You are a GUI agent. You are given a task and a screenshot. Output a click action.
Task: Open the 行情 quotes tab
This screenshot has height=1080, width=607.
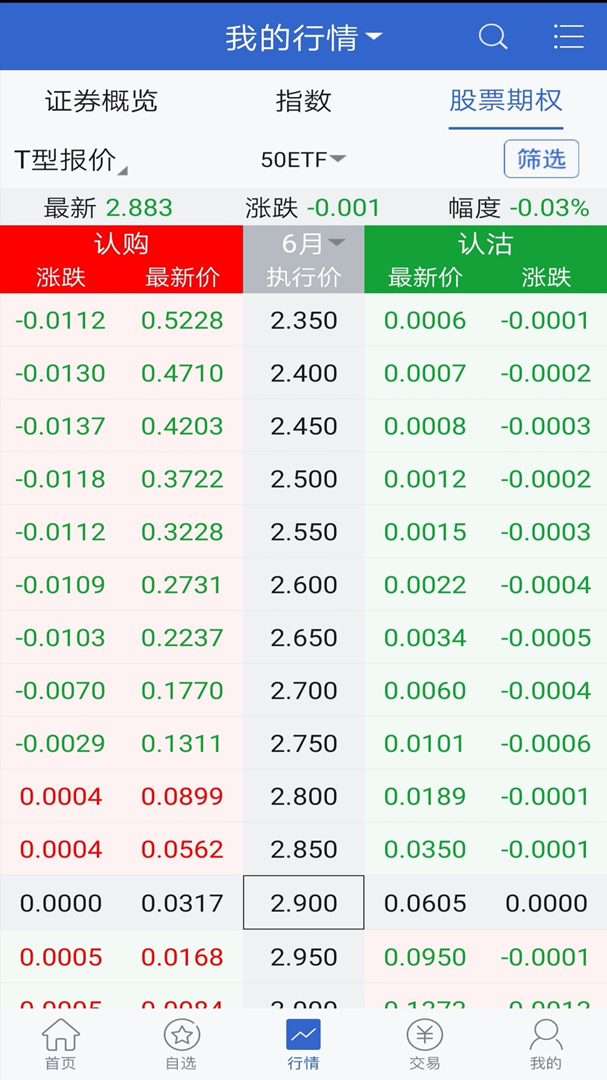pyautogui.click(x=303, y=1043)
